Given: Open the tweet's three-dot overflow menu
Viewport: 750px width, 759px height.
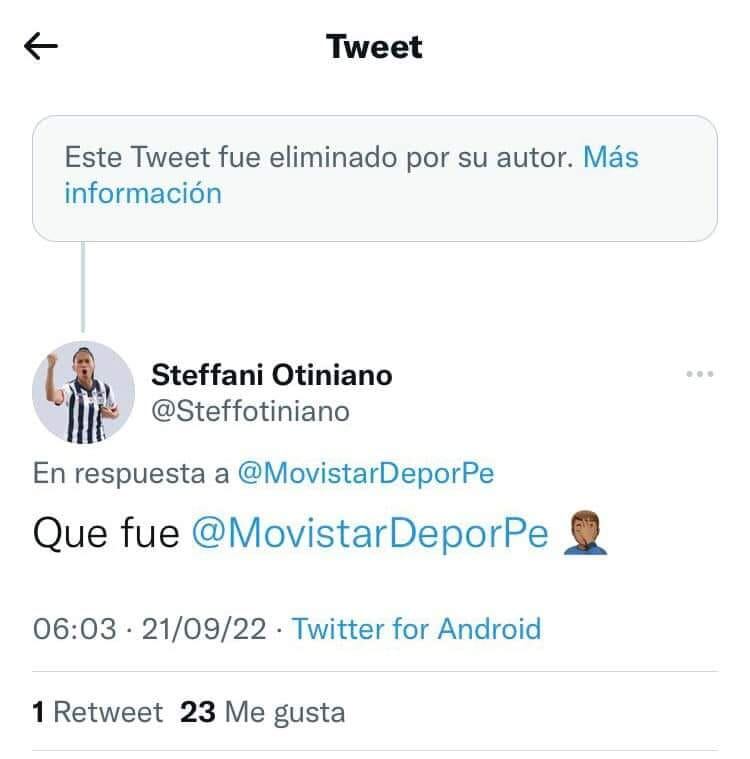Looking at the screenshot, I should [700, 374].
